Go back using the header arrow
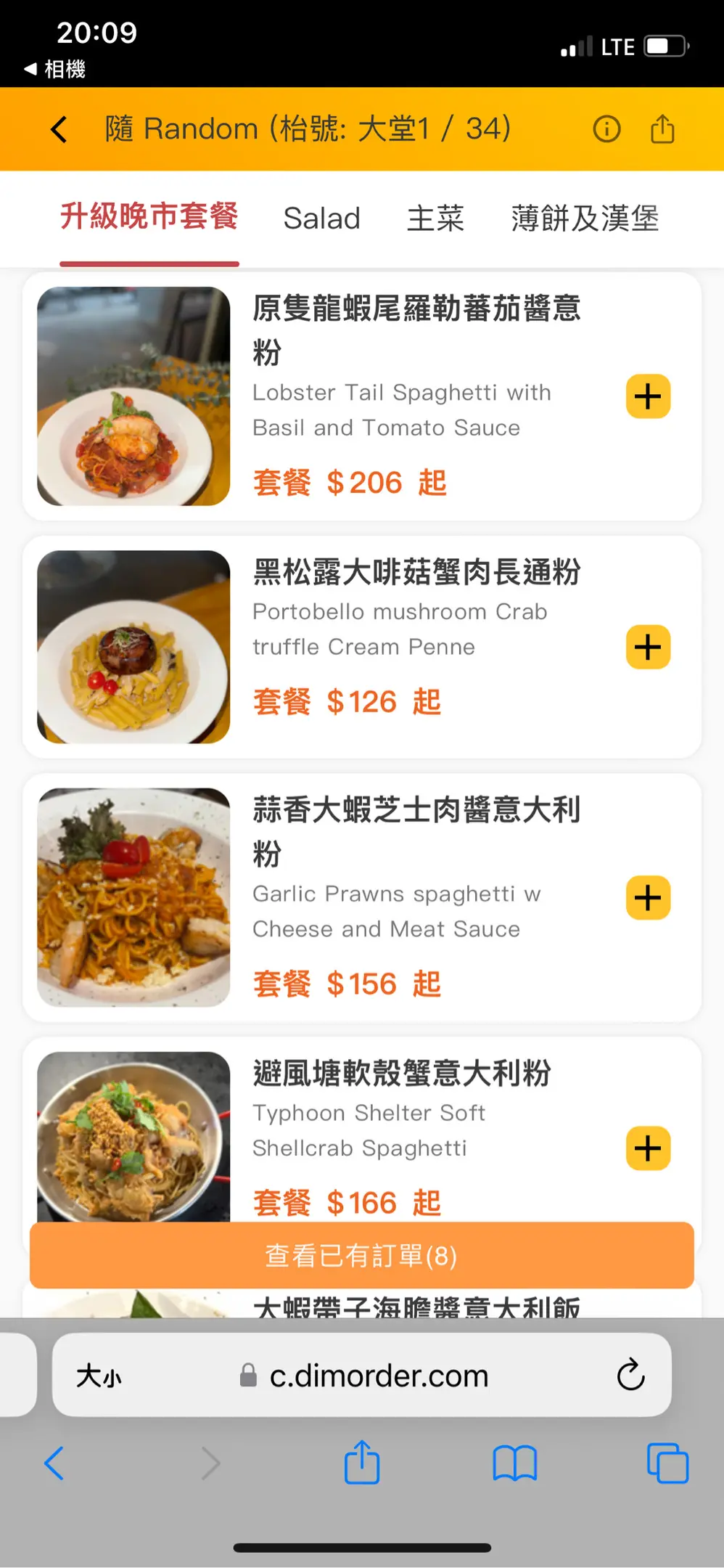 pos(59,130)
